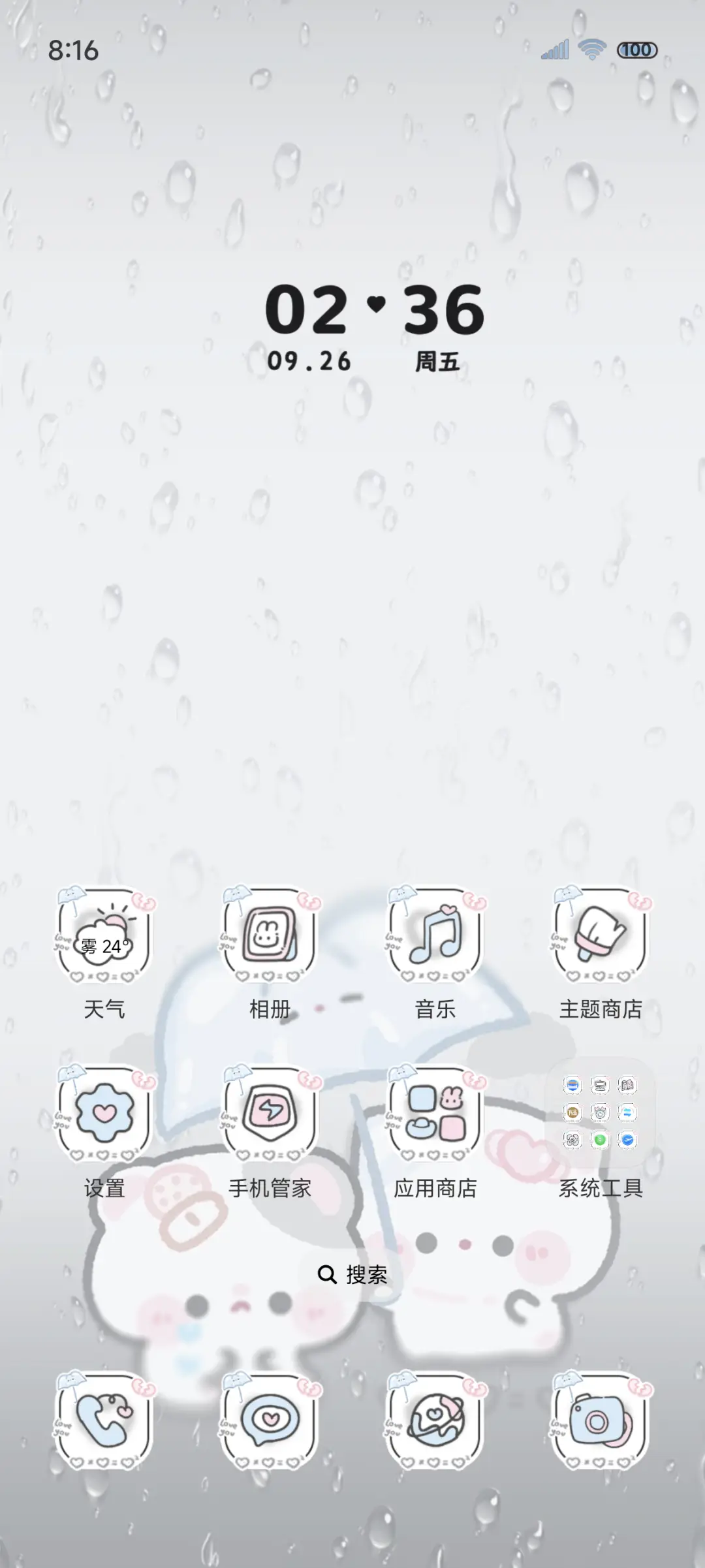Tap the blue airplane mini icon inside the folder
This screenshot has height=1568, width=705.
point(627,1140)
